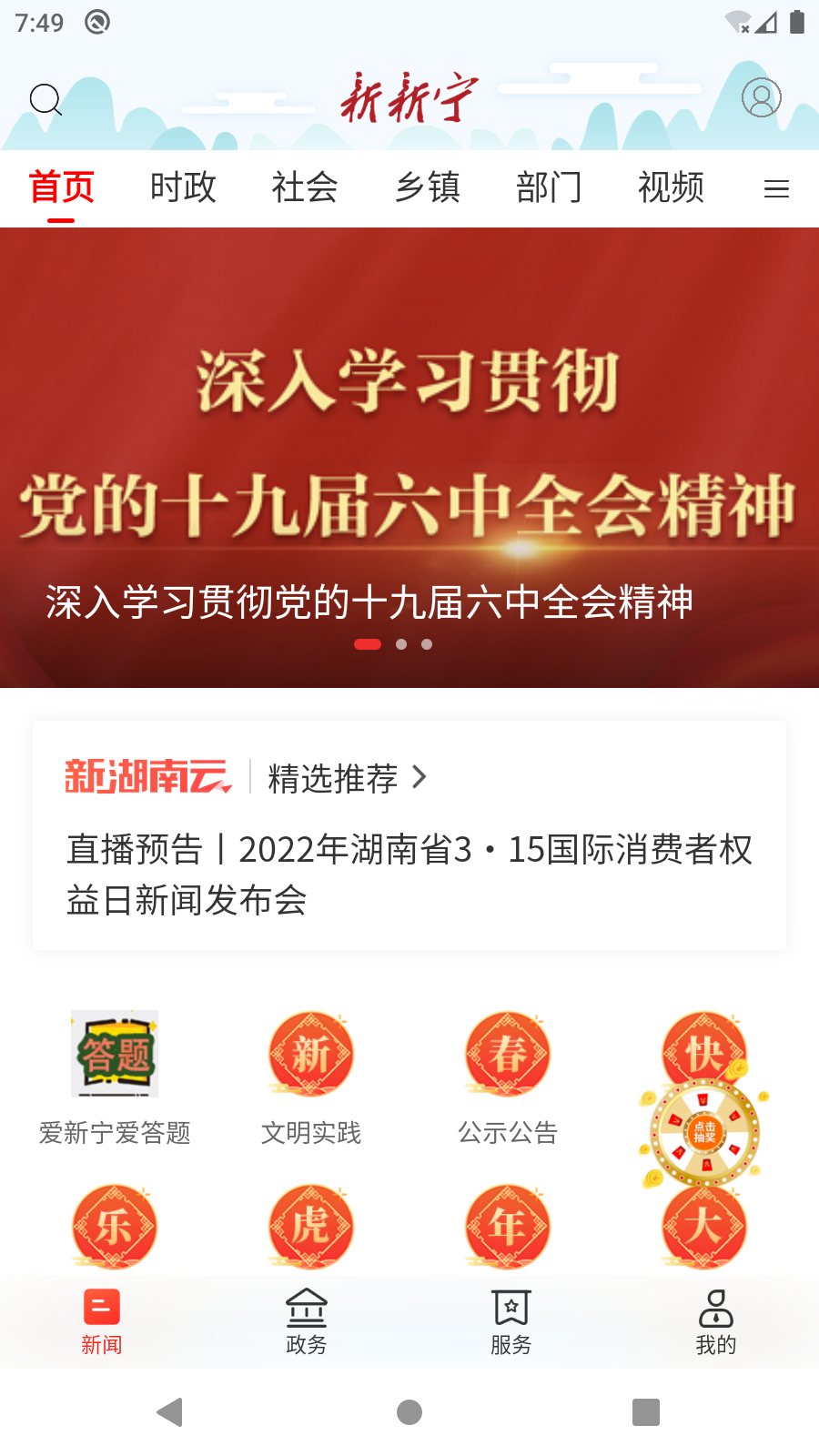Go to the 政务 bottom tab
This screenshot has width=819, height=1456.
click(307, 1321)
